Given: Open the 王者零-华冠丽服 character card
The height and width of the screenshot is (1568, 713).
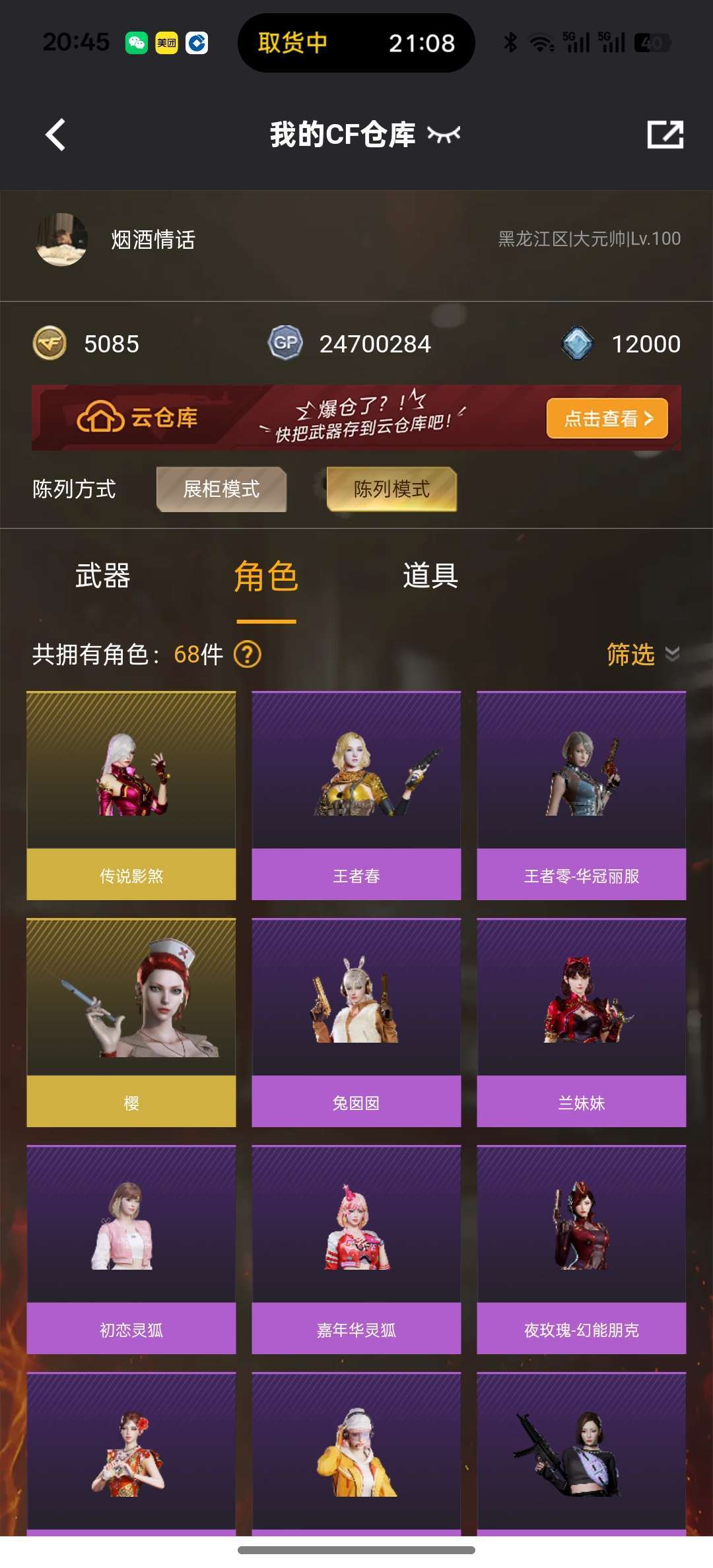Looking at the screenshot, I should click(x=582, y=795).
